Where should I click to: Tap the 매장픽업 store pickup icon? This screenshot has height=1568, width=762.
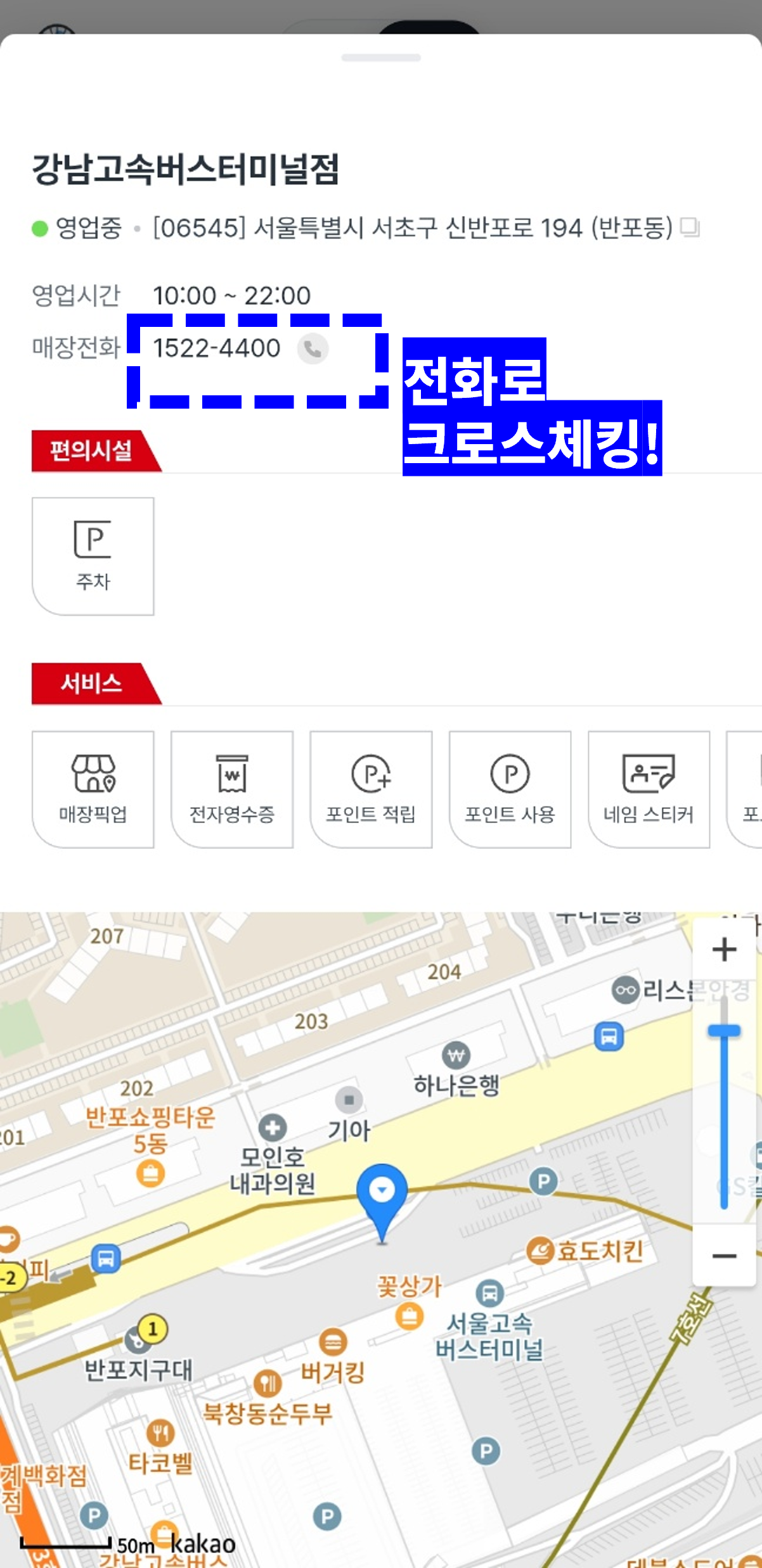[93, 791]
